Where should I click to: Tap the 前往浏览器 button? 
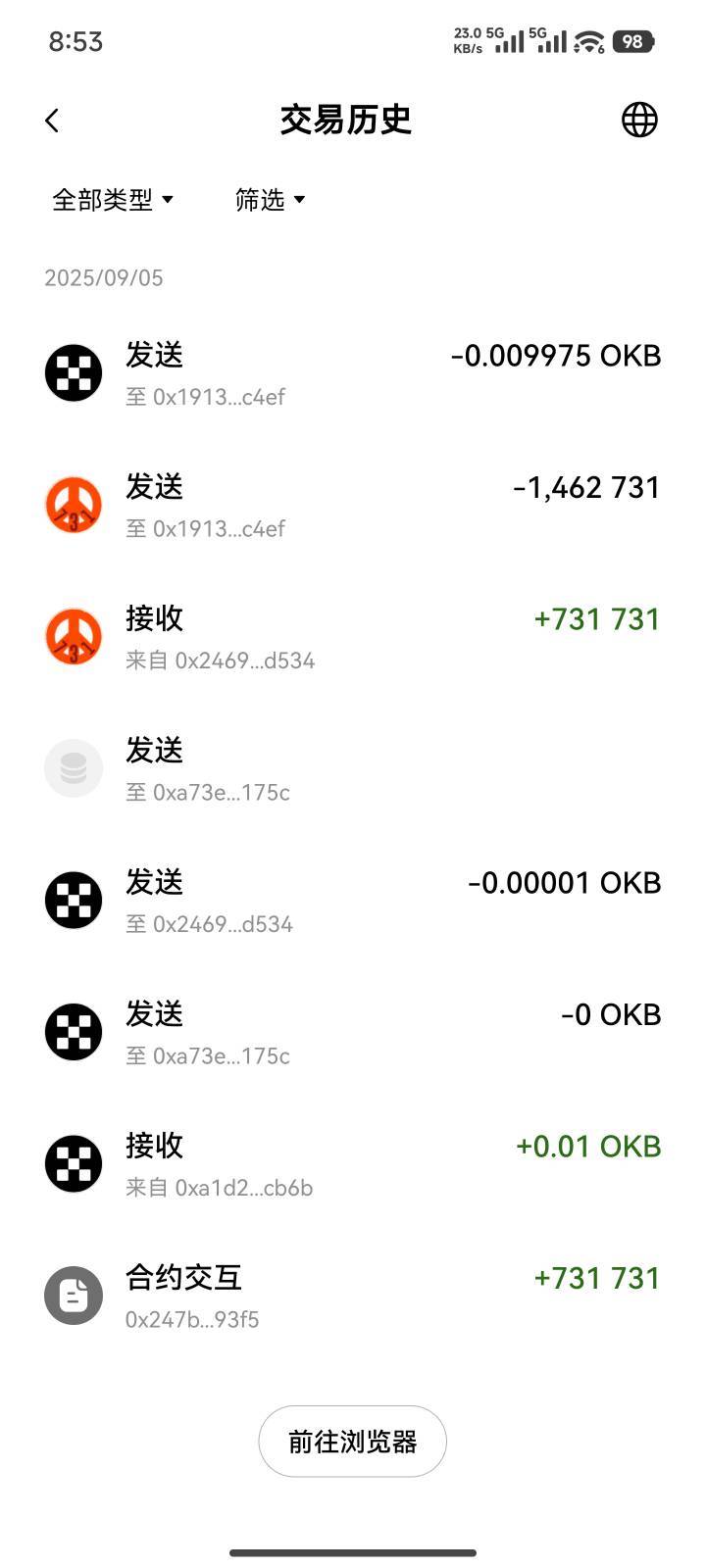click(x=352, y=1442)
